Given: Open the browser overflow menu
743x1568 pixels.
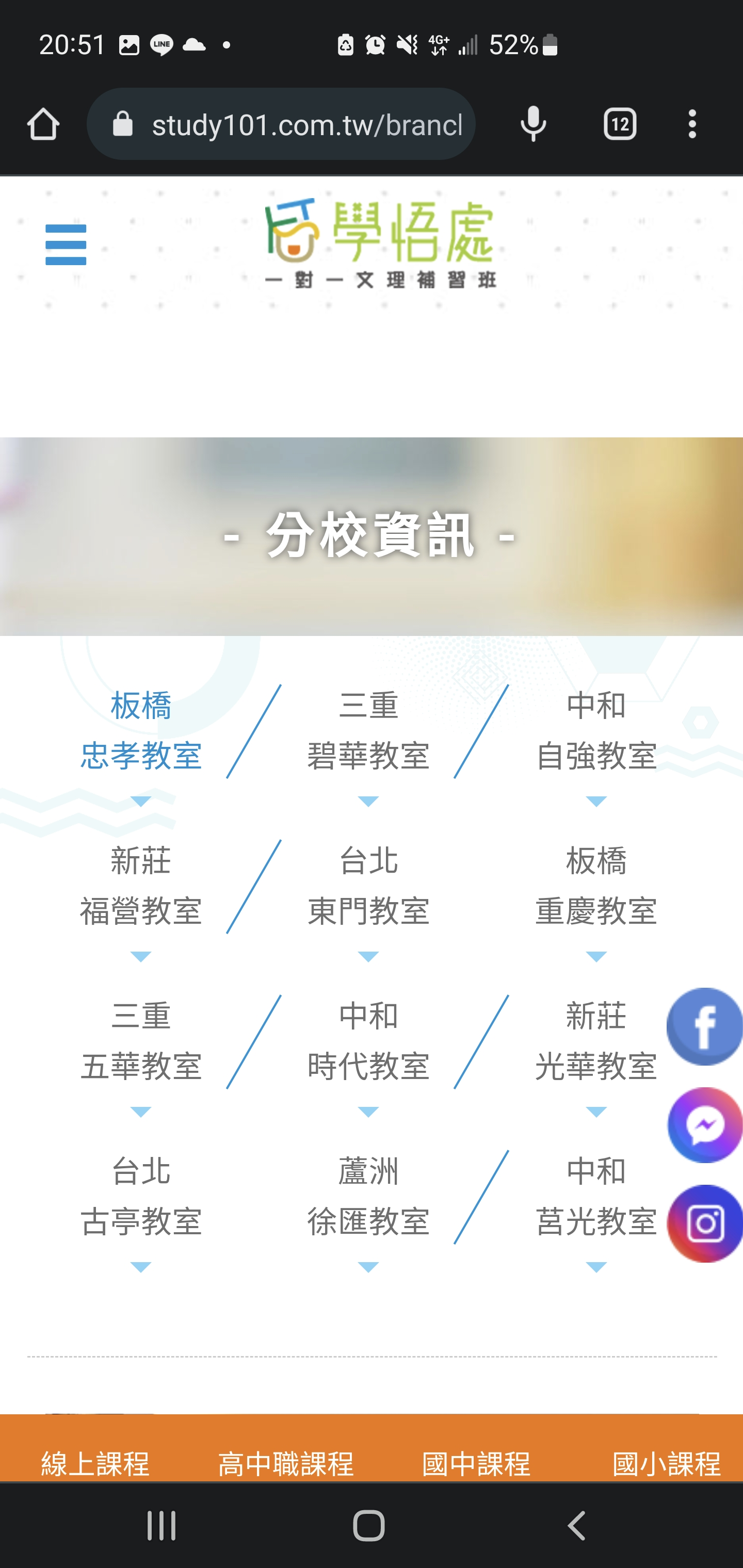Looking at the screenshot, I should click(692, 124).
